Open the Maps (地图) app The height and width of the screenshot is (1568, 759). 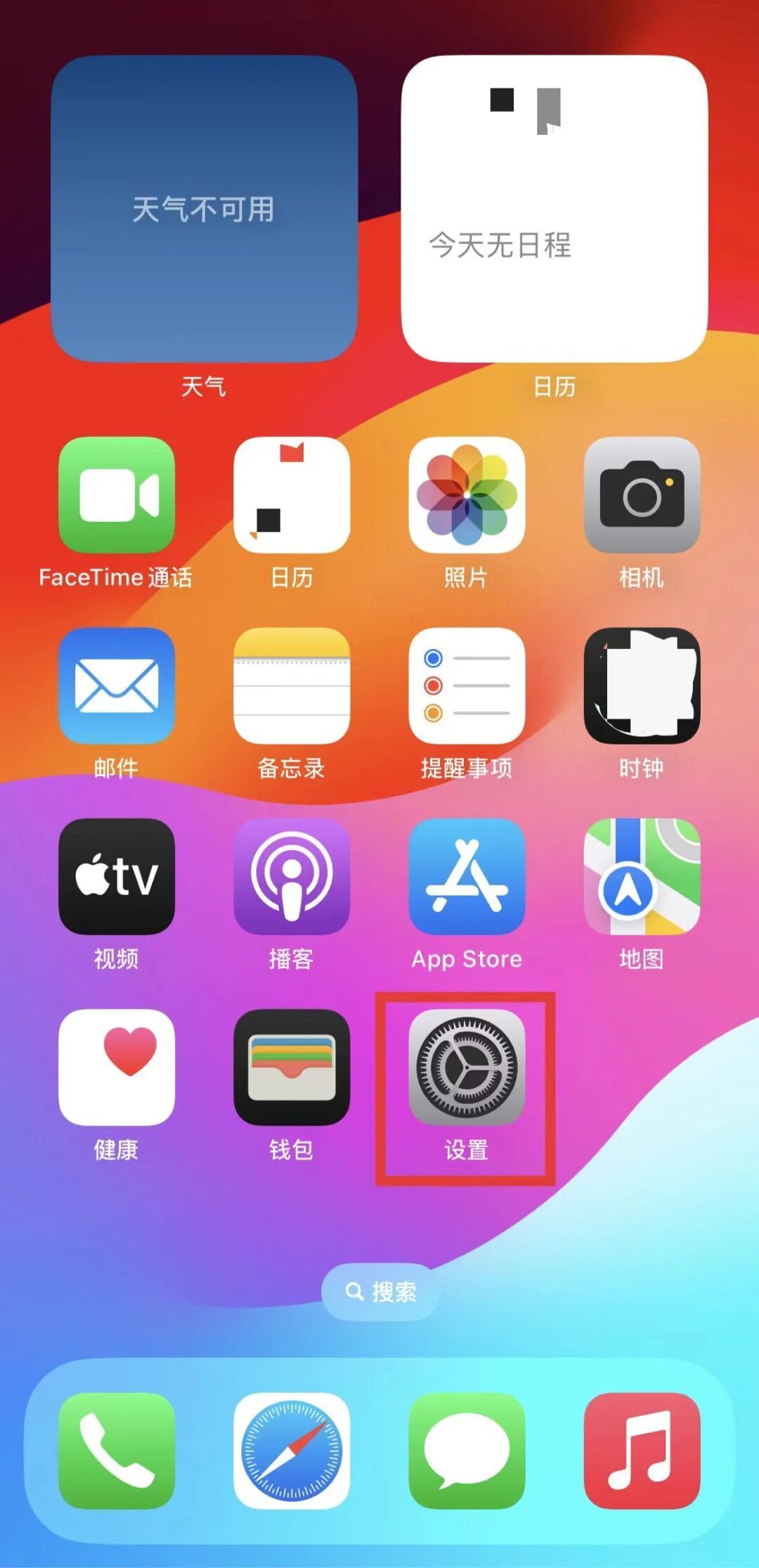coord(642,876)
